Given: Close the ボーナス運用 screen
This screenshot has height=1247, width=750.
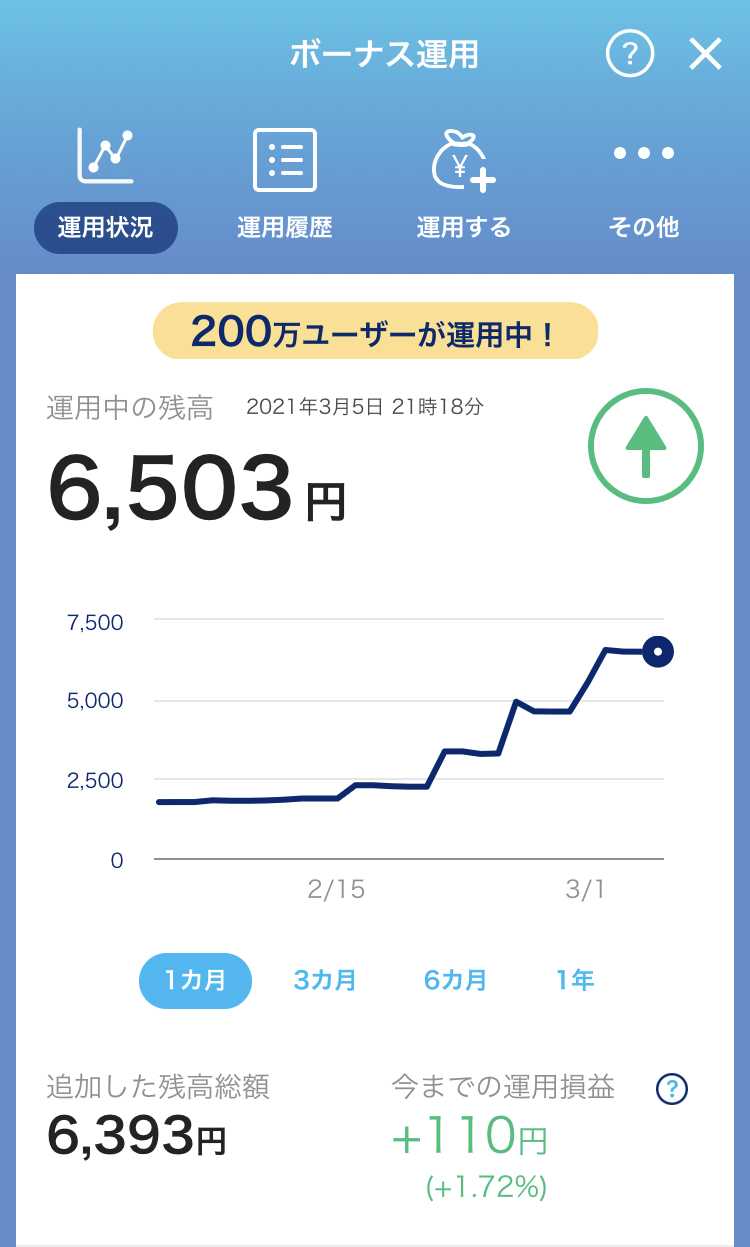Looking at the screenshot, I should [705, 54].
